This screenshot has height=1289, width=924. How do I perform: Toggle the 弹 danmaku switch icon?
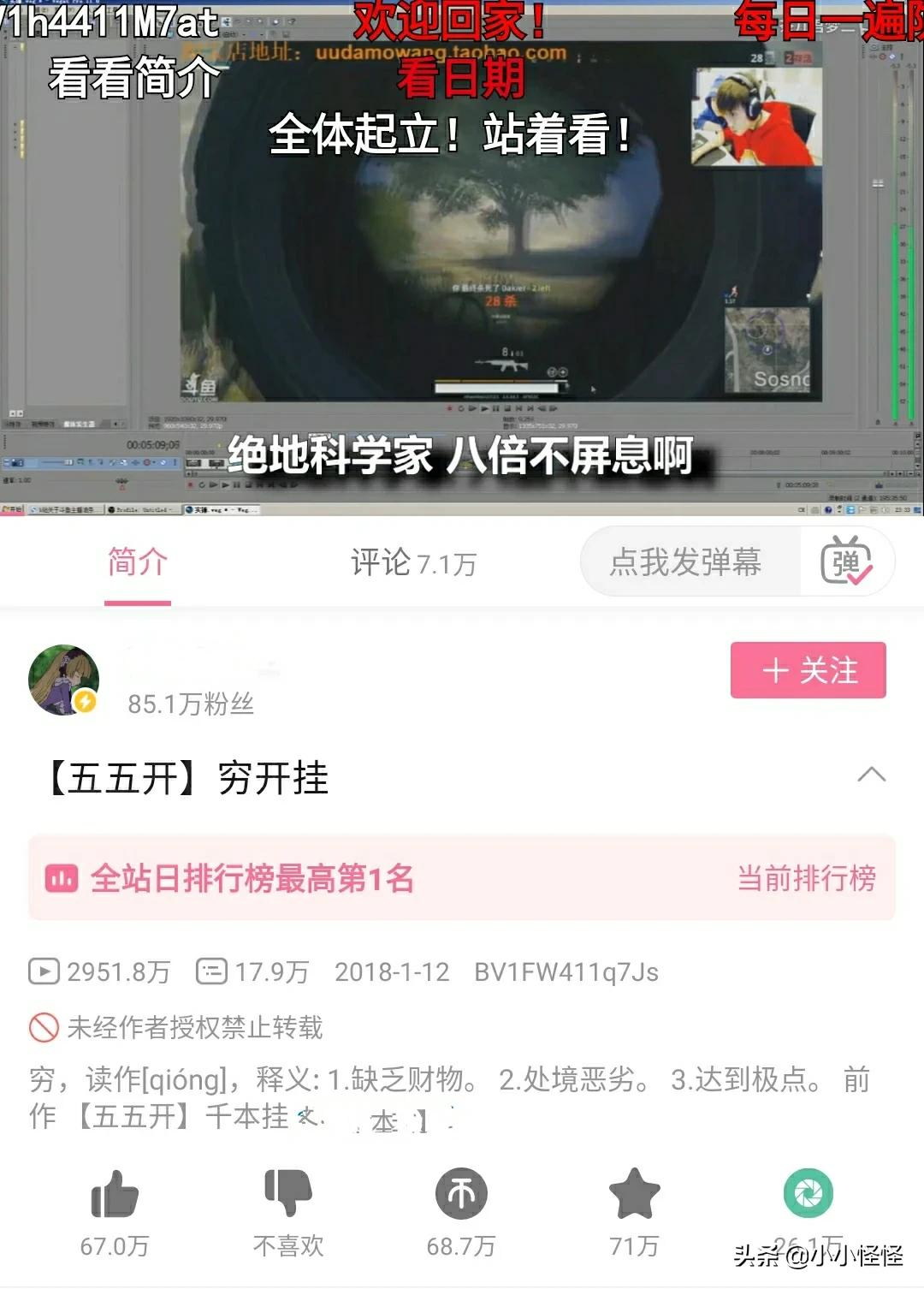click(x=845, y=562)
